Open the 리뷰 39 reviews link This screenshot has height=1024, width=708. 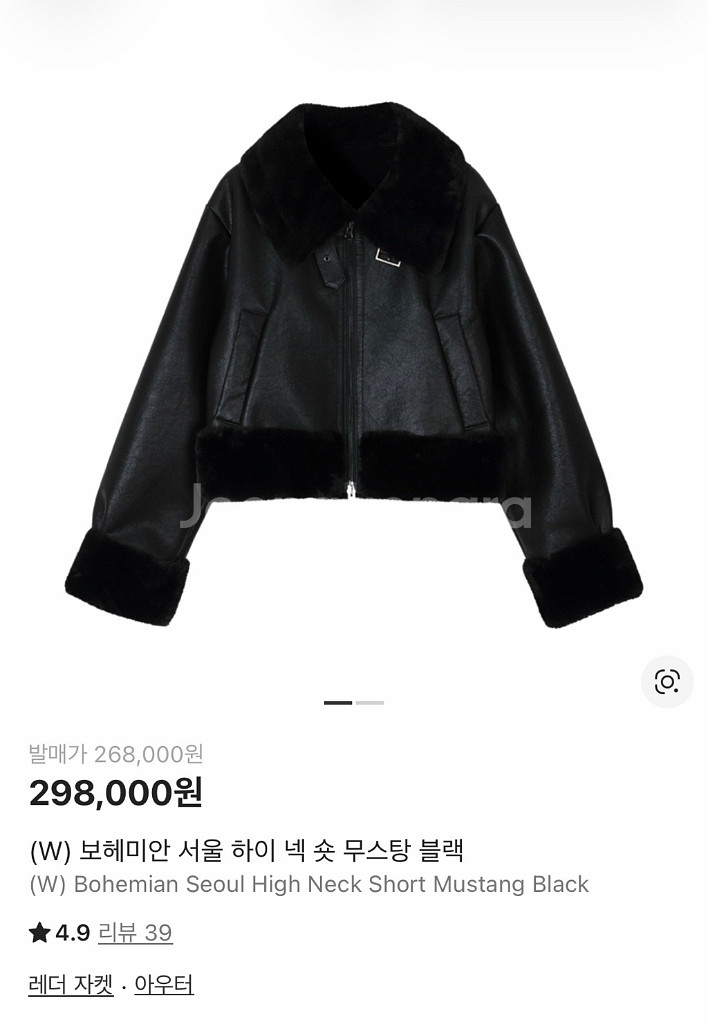(x=135, y=933)
